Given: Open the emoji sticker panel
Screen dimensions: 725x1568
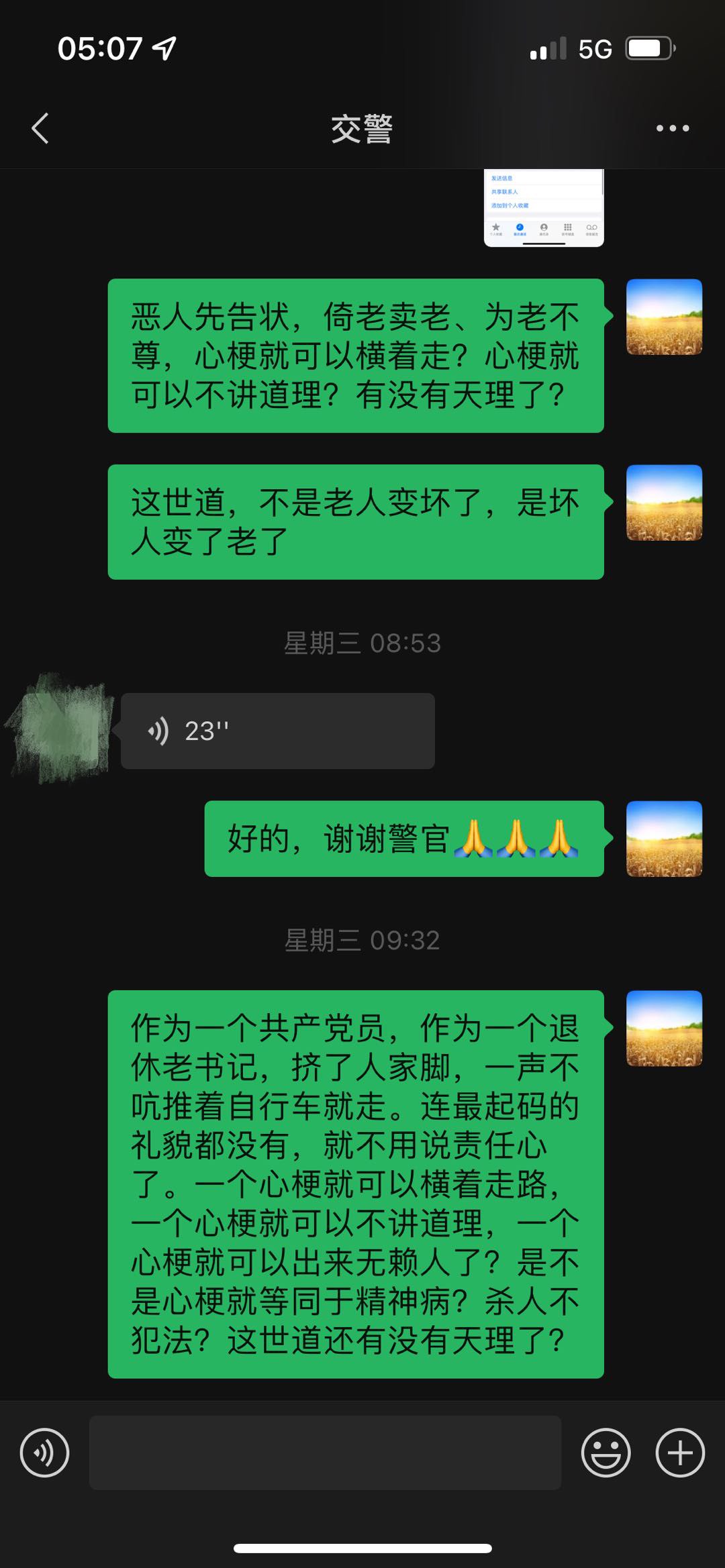Looking at the screenshot, I should coord(606,1453).
